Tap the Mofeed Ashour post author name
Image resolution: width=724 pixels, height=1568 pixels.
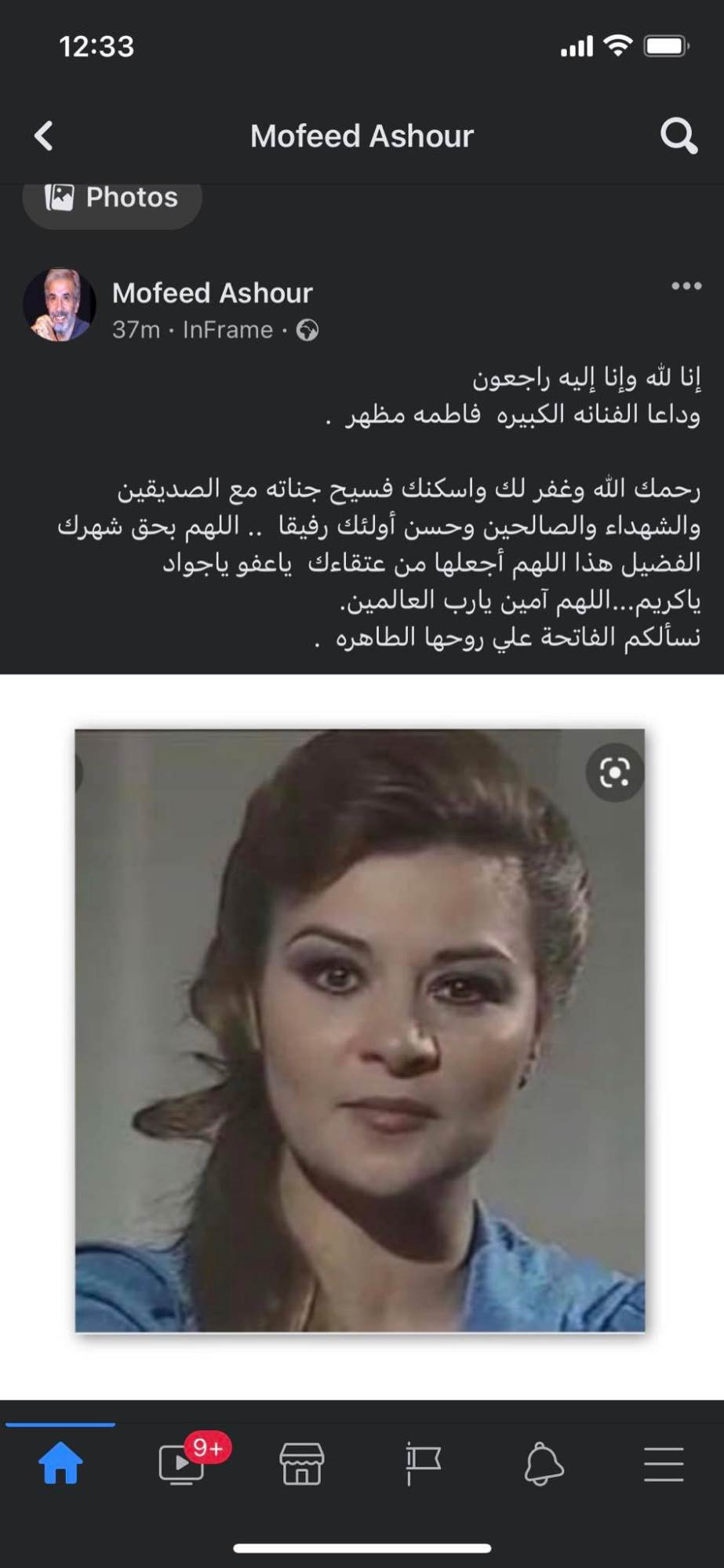(x=212, y=292)
